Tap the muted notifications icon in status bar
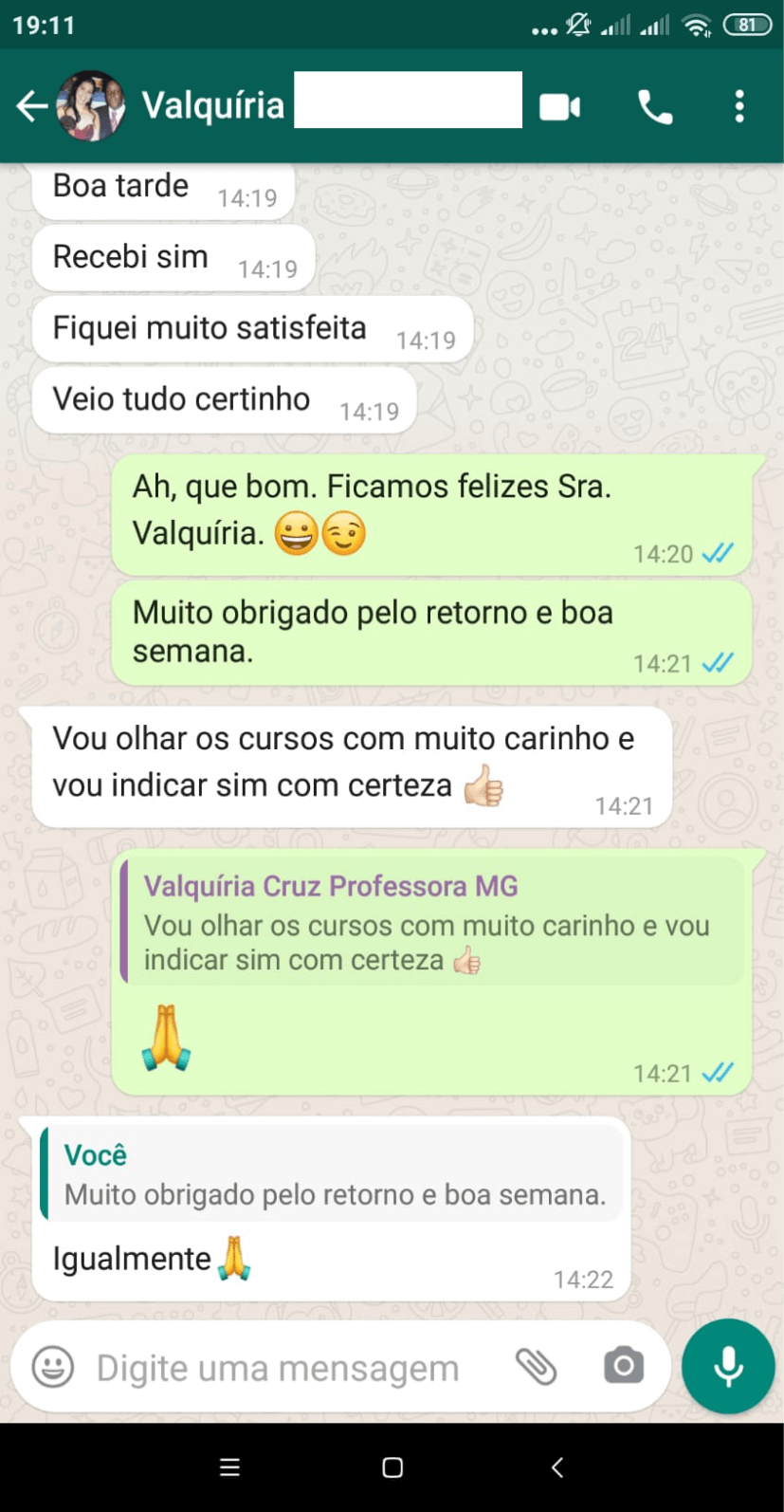 tap(577, 26)
